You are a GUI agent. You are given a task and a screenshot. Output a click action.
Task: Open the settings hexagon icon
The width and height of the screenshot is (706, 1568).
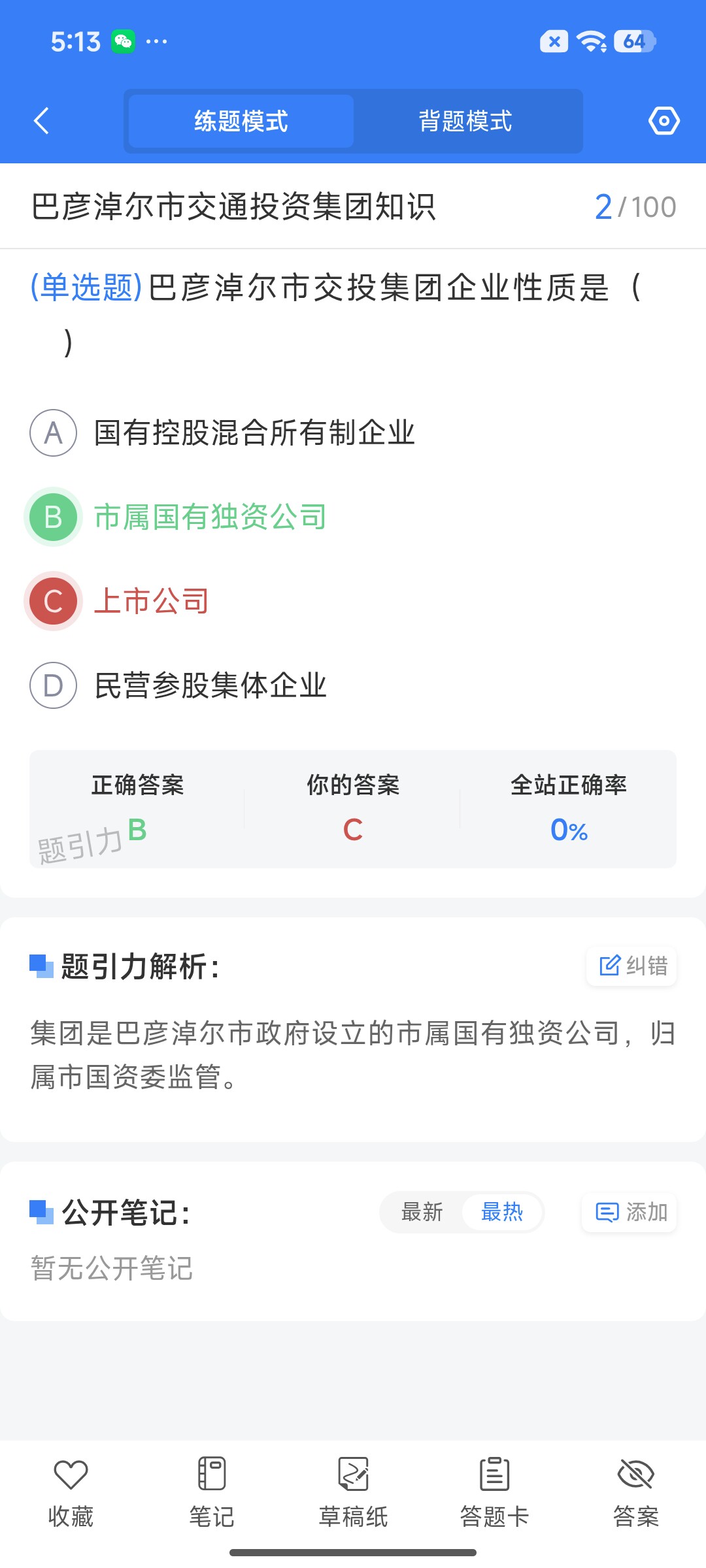pyautogui.click(x=664, y=121)
